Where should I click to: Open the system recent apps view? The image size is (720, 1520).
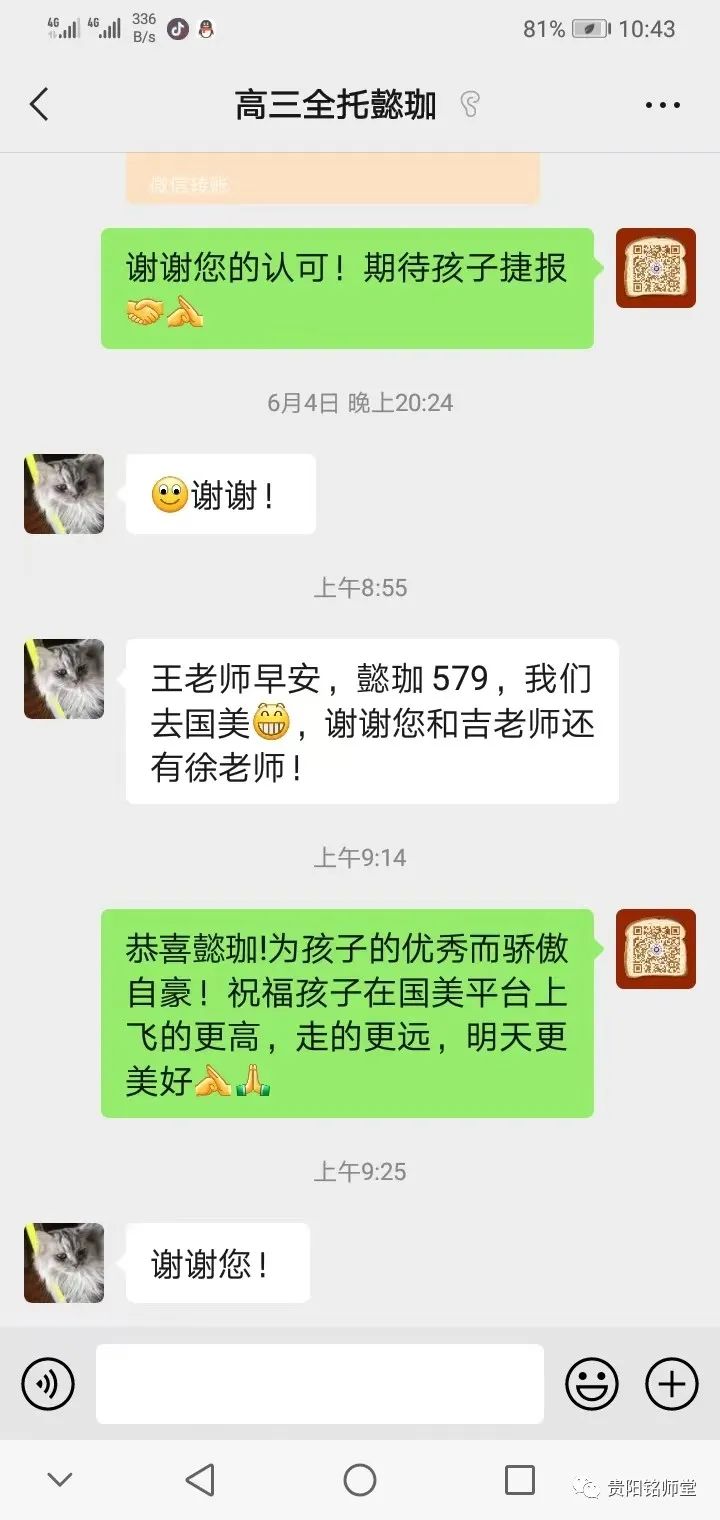(519, 1480)
